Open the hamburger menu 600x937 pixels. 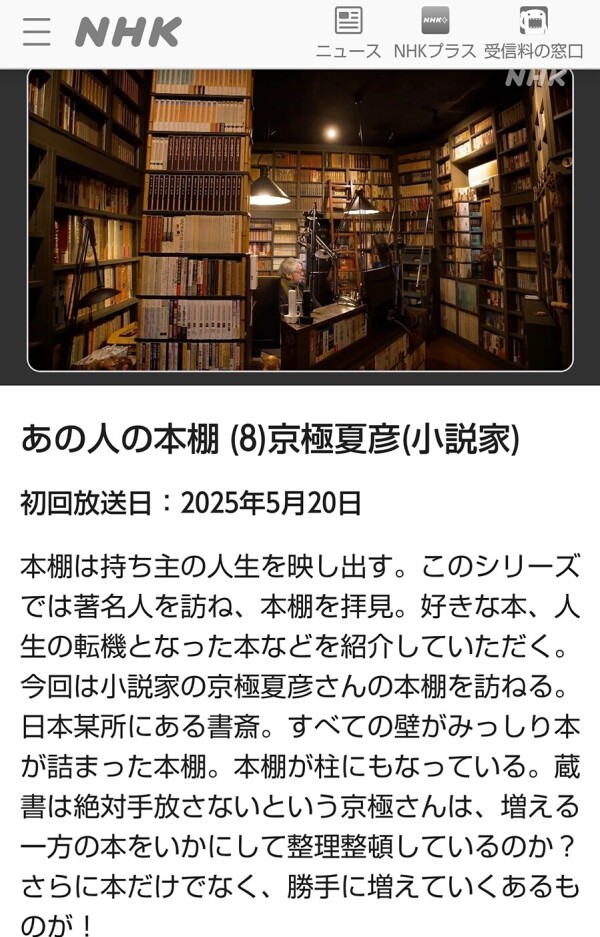36,32
